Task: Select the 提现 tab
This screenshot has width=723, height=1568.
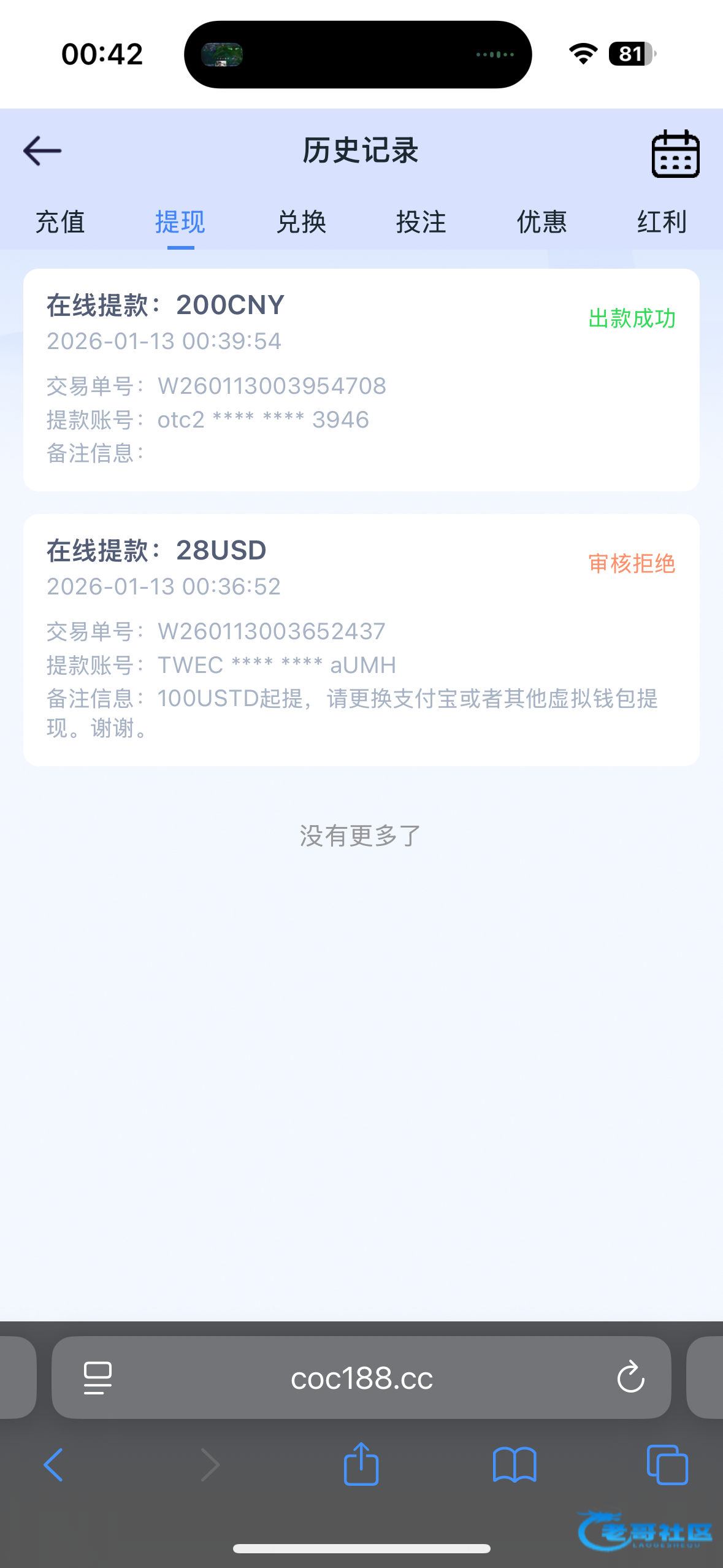Action: point(180,222)
